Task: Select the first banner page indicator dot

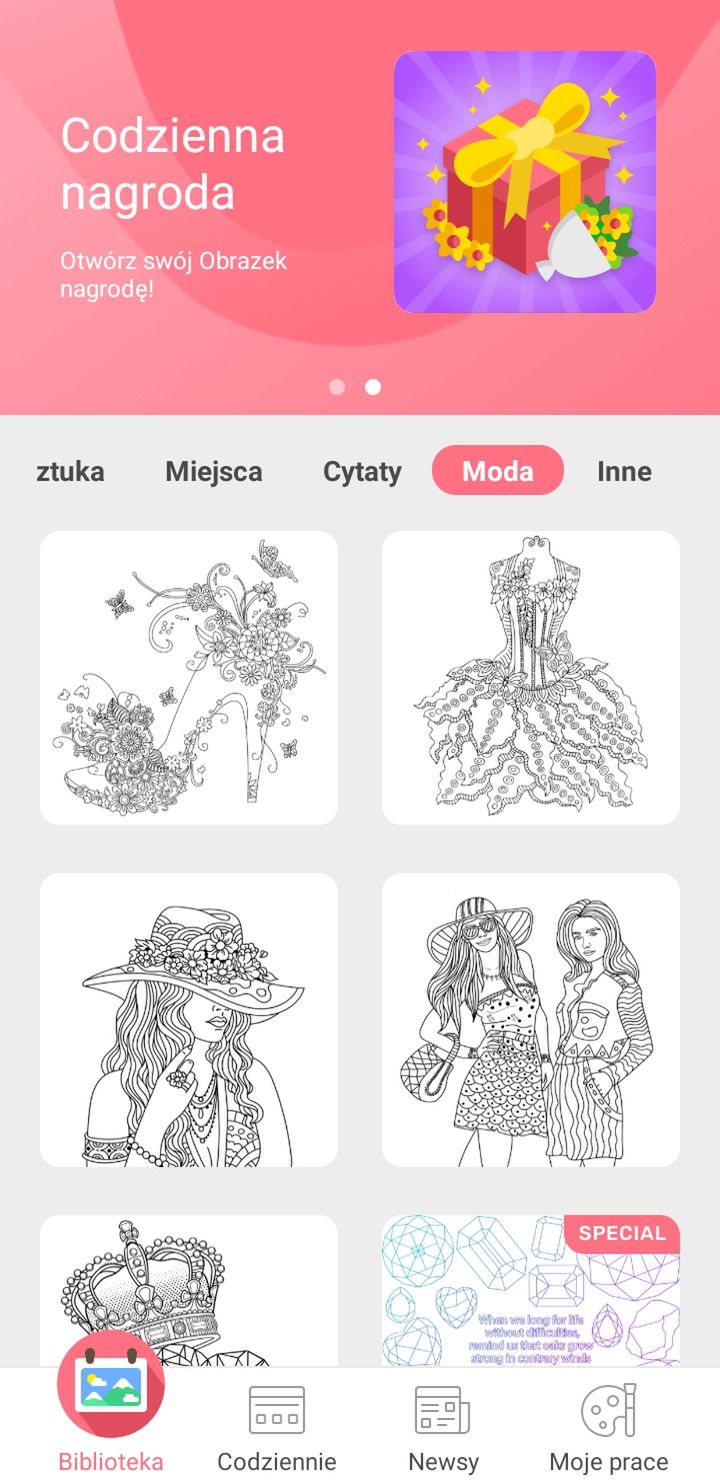Action: tap(337, 387)
